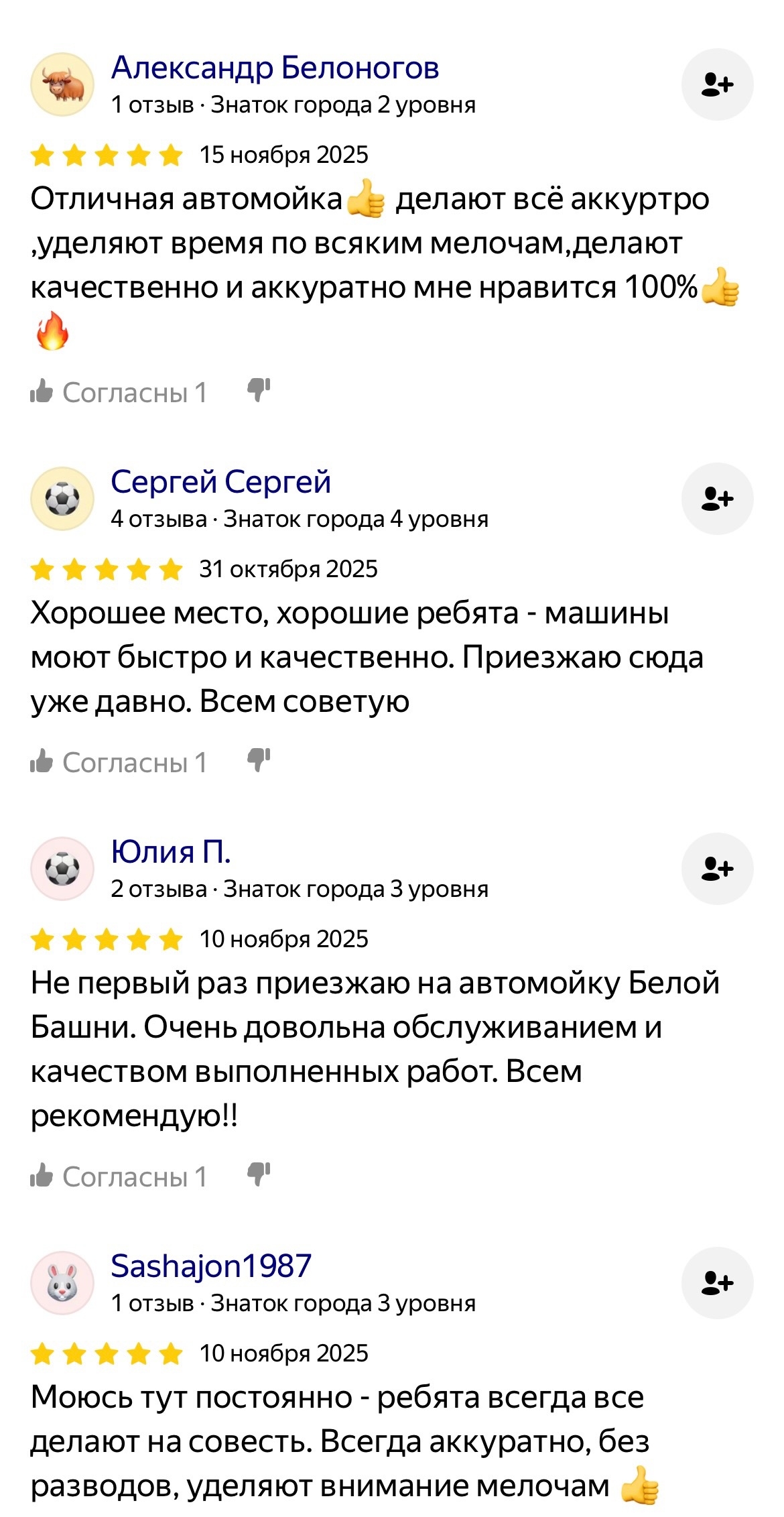The height and width of the screenshot is (1517, 784).
Task: Open the rabbit avatar of Sashajon1987
Action: (62, 1283)
